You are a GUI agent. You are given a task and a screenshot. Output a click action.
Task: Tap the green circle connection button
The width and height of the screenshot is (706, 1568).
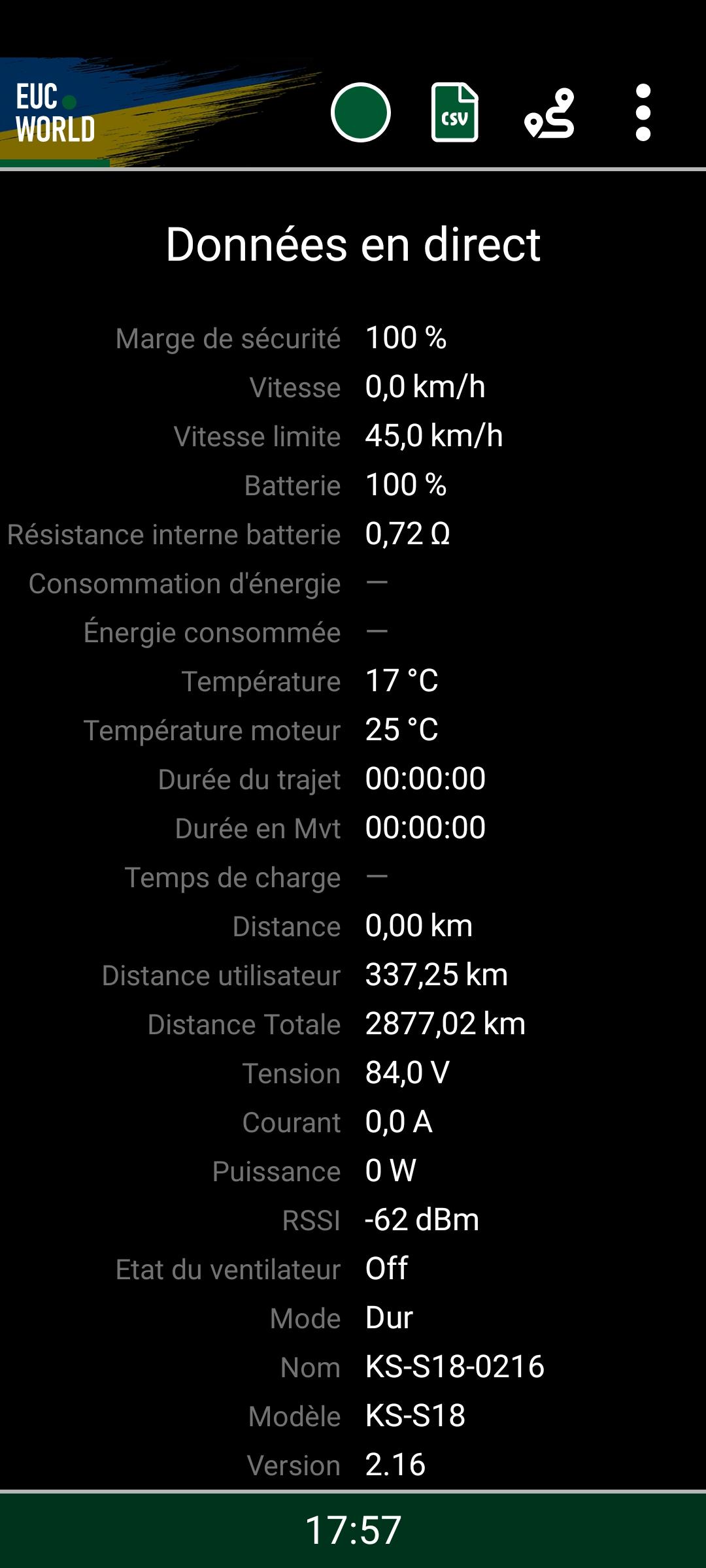[x=361, y=112]
